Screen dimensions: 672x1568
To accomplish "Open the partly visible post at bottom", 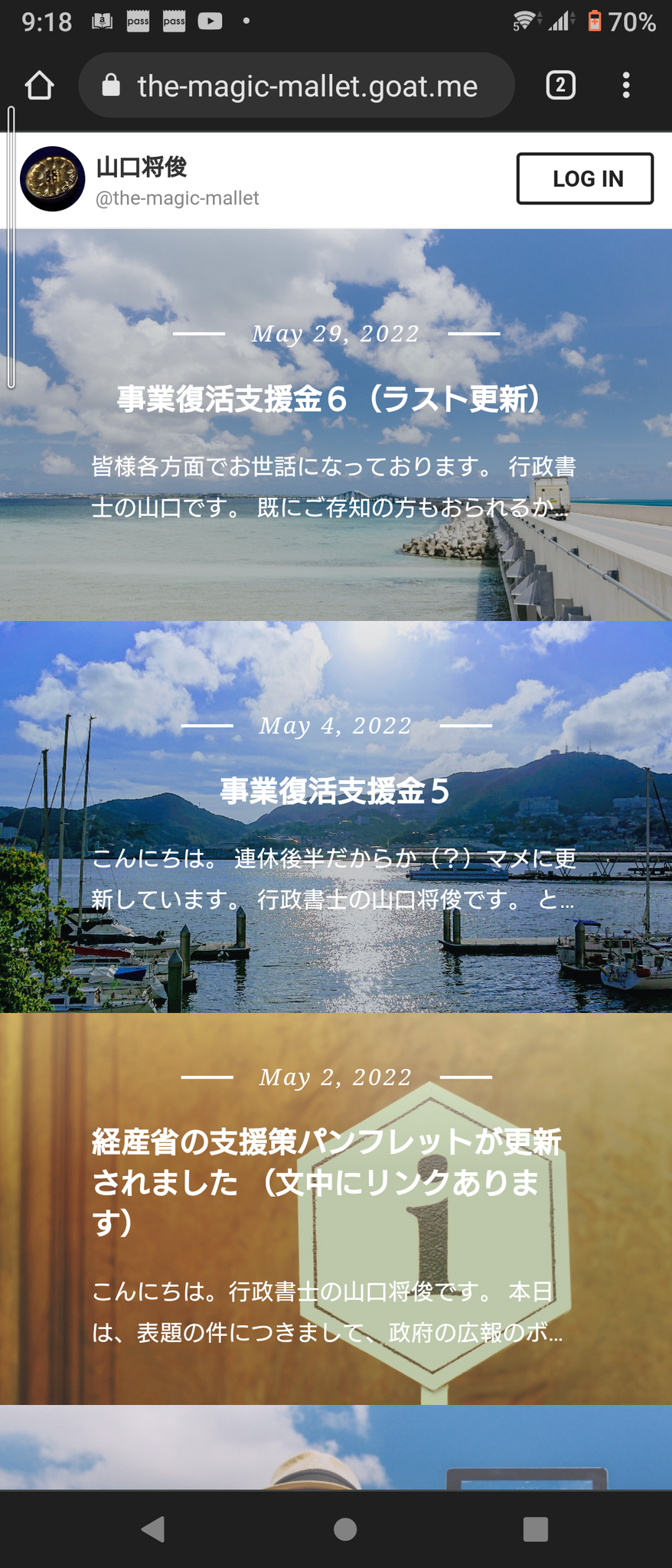I will pyautogui.click(x=335, y=1449).
